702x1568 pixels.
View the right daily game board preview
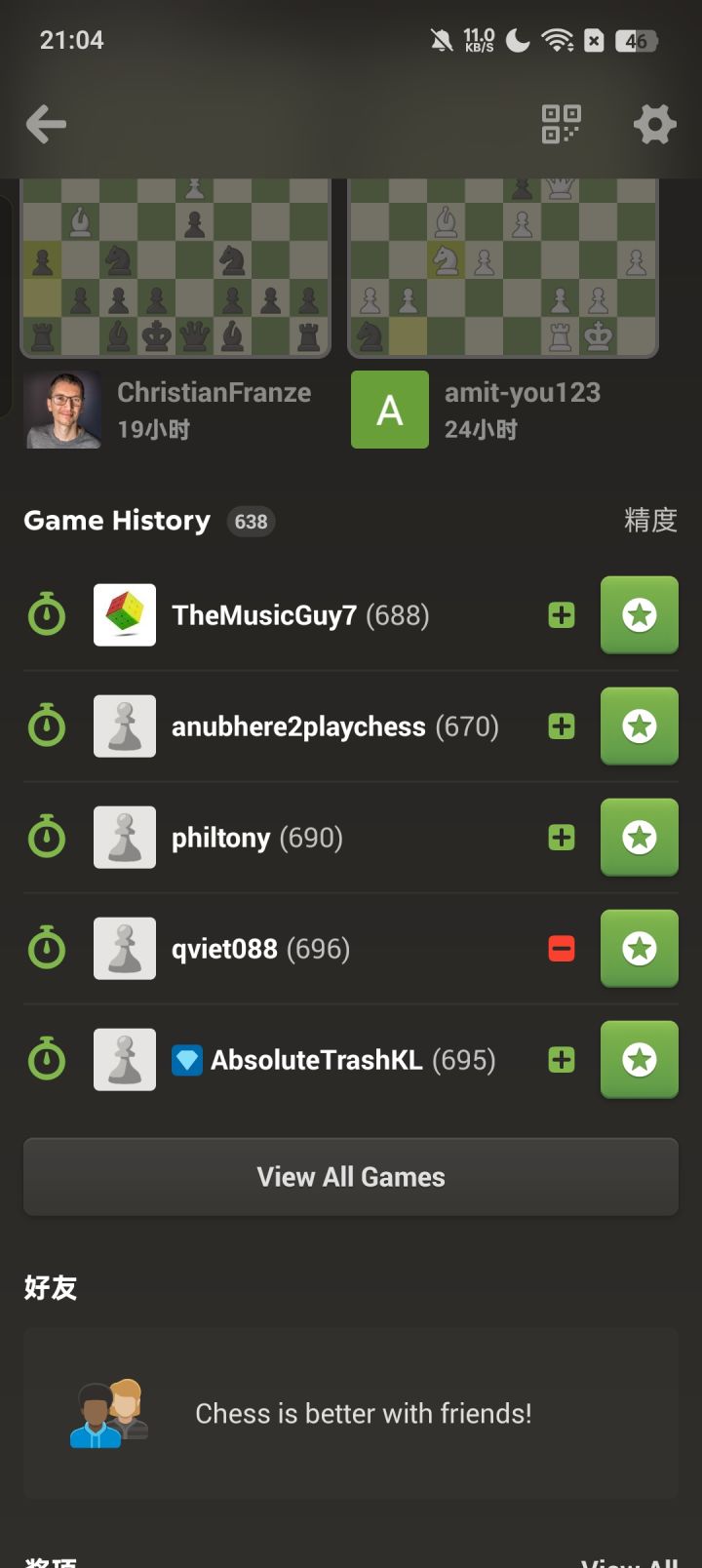pyautogui.click(x=502, y=263)
